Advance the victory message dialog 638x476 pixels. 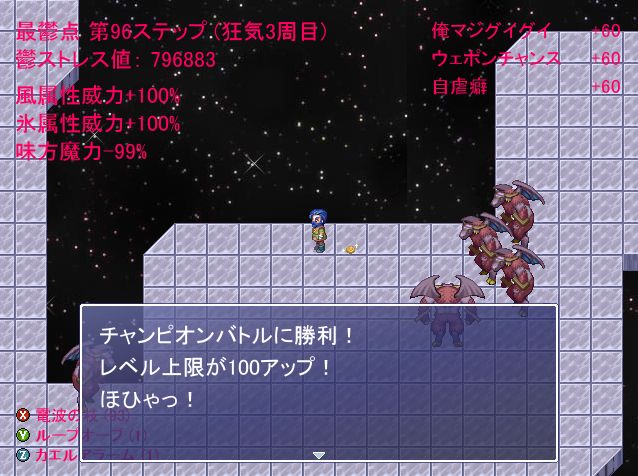[318, 366]
